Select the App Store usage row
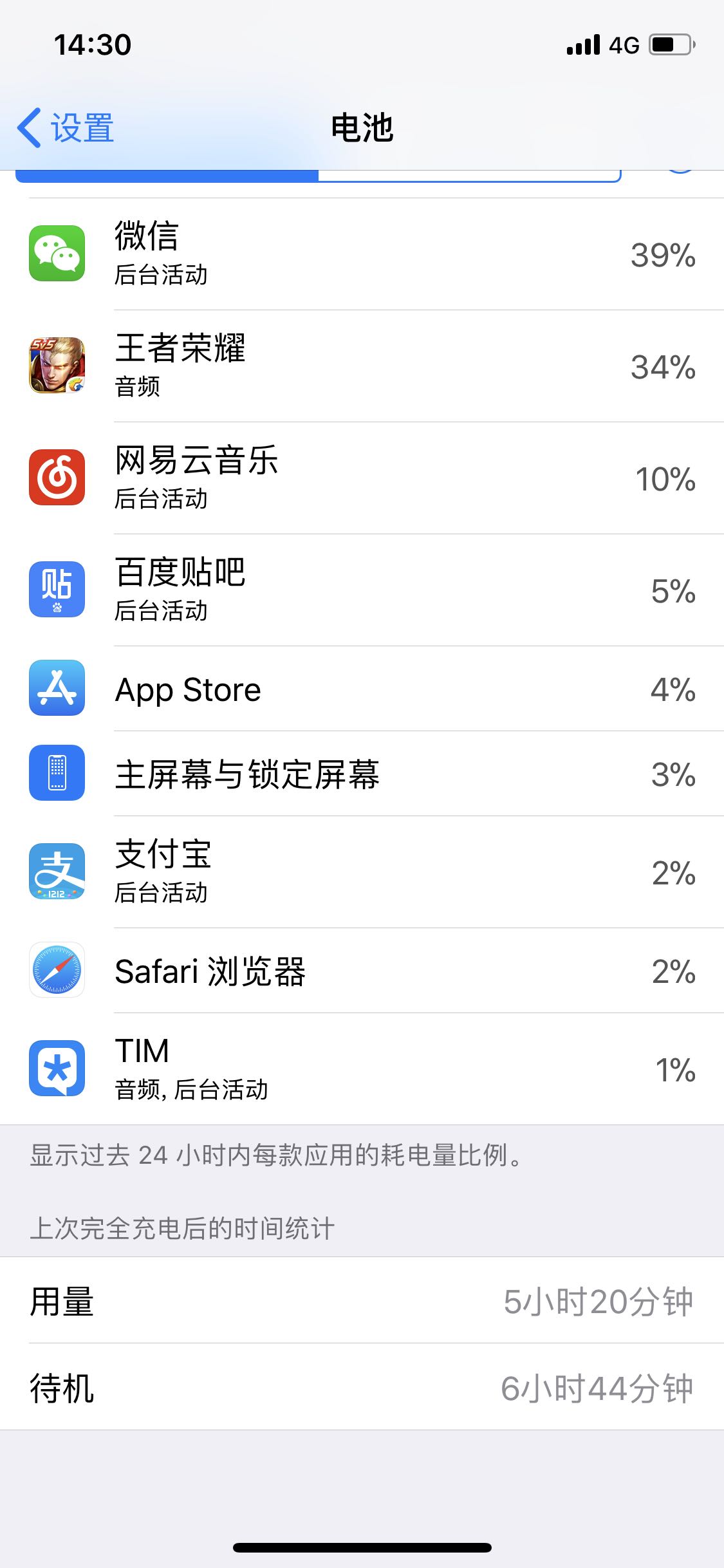Image resolution: width=724 pixels, height=1568 pixels. pyautogui.click(x=362, y=689)
